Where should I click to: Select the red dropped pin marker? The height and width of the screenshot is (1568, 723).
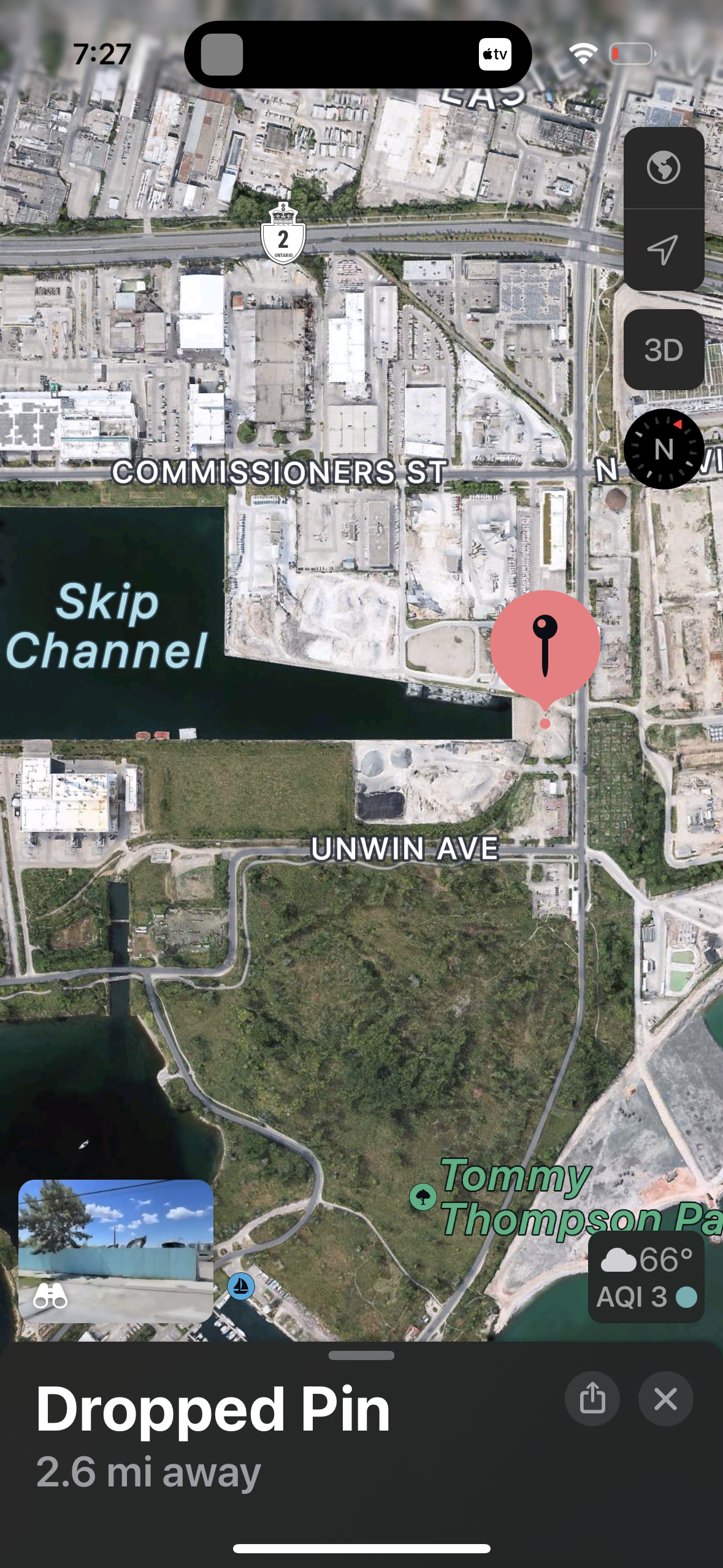(x=545, y=645)
